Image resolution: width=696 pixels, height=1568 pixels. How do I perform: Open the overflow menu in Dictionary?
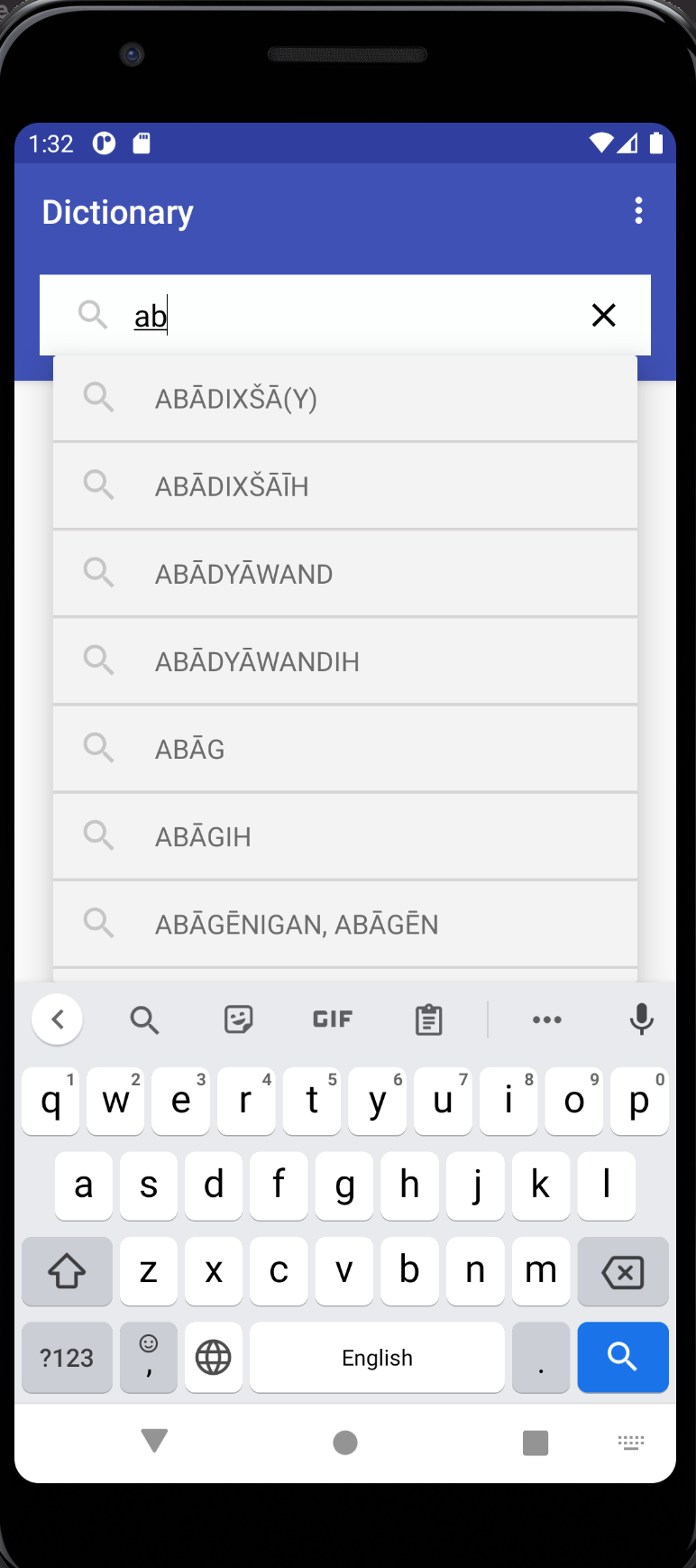(638, 211)
